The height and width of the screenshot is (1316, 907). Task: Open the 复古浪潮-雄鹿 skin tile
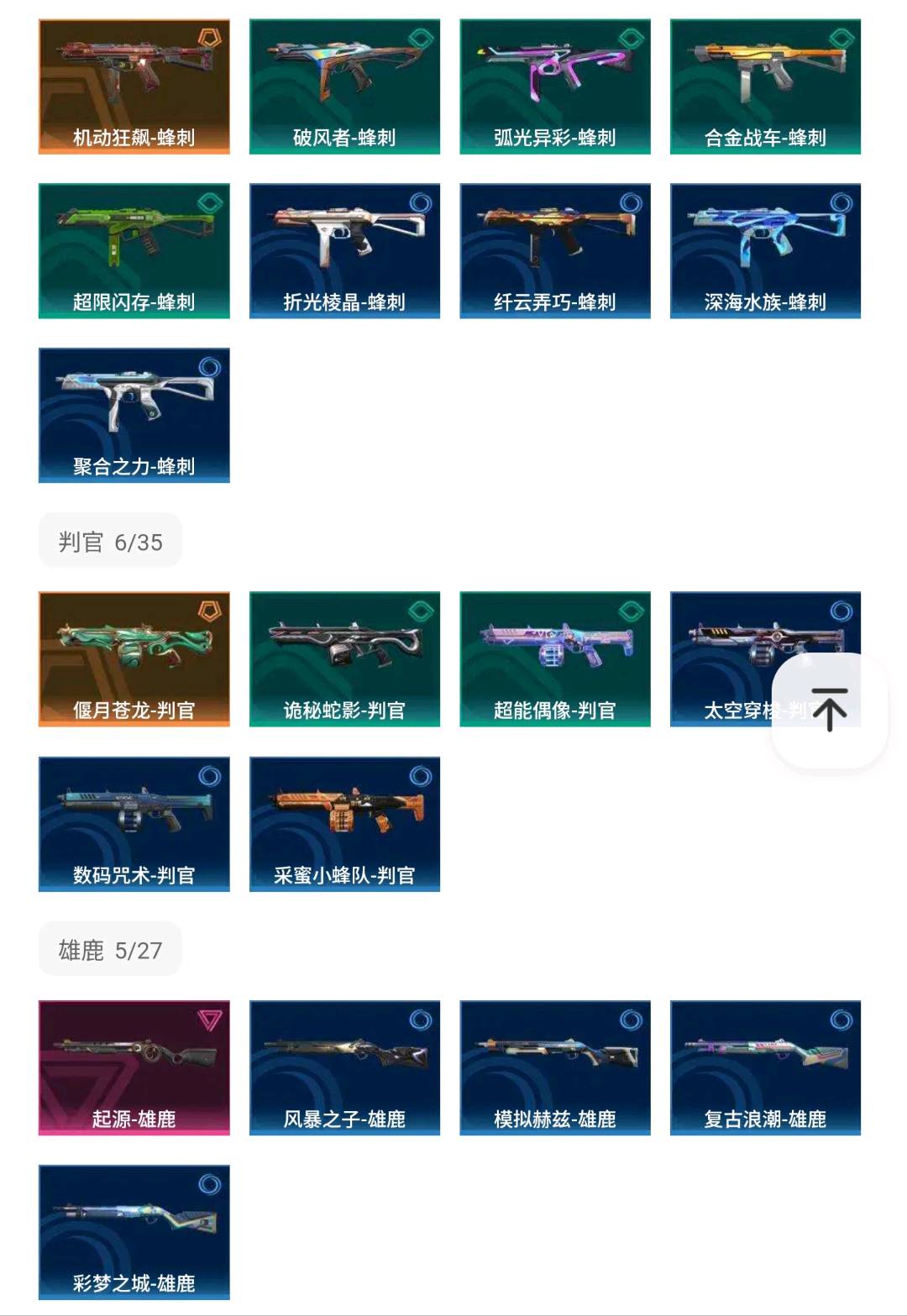[x=765, y=1067]
